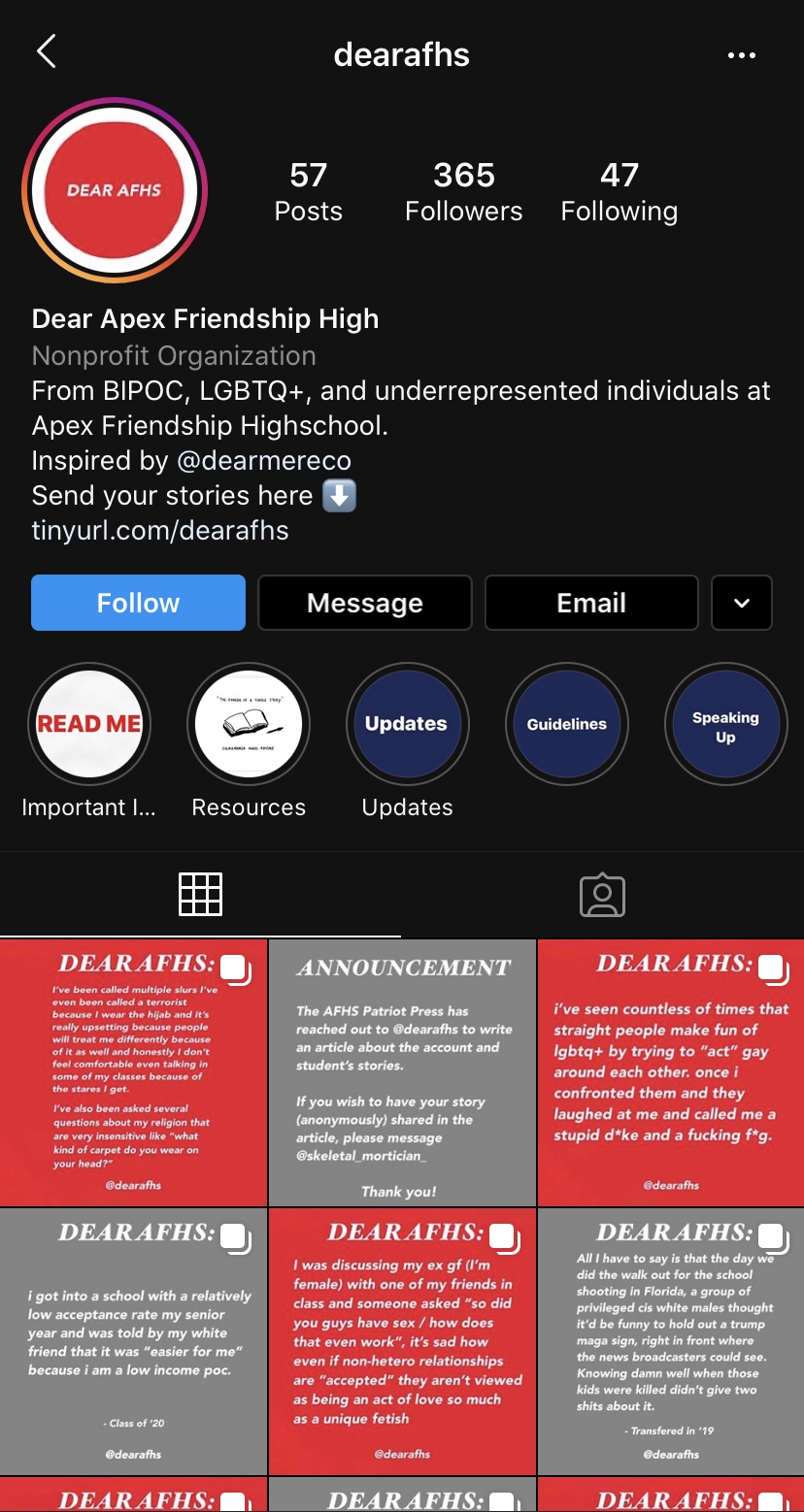Open the tinyurl.com/dearafhs link
Image resolution: width=804 pixels, height=1512 pixels.
(x=160, y=531)
